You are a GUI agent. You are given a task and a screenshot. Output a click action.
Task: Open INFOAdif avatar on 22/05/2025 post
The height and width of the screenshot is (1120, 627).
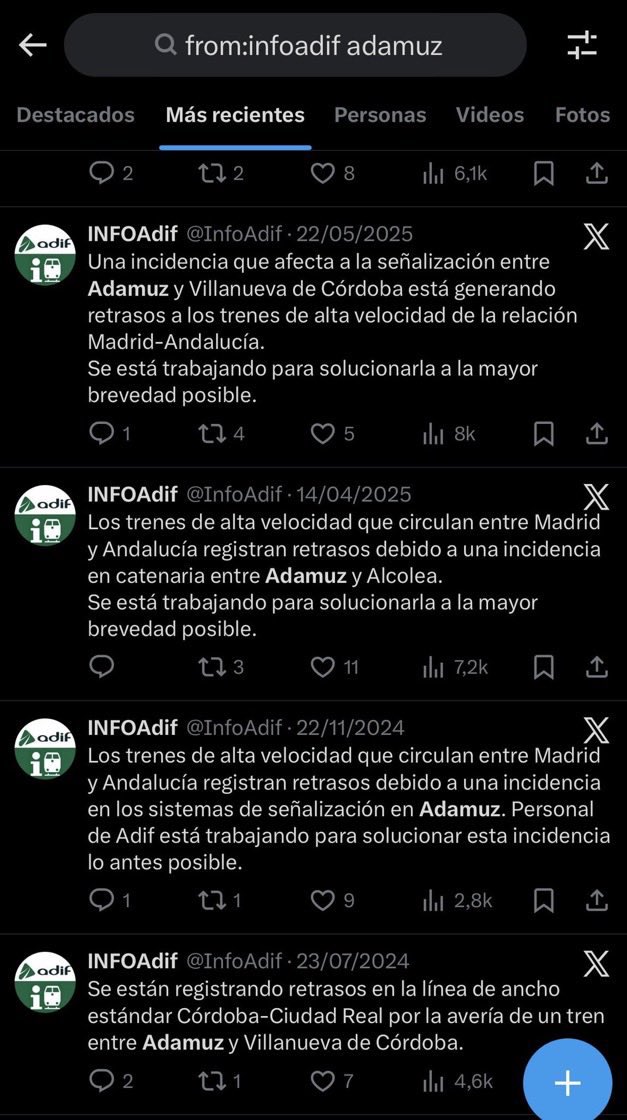pos(45,255)
